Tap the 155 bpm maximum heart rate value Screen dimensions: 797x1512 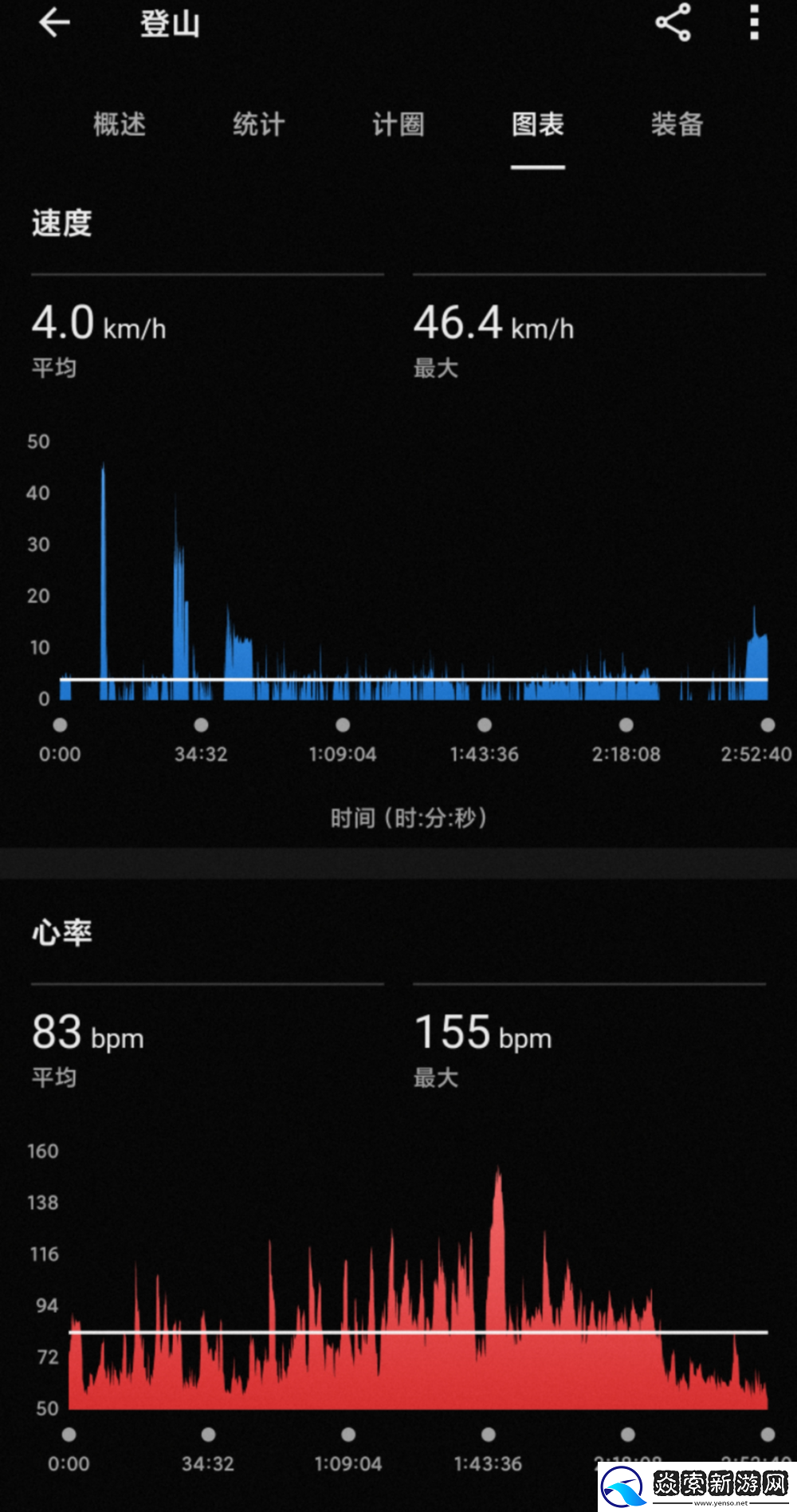point(453,1033)
